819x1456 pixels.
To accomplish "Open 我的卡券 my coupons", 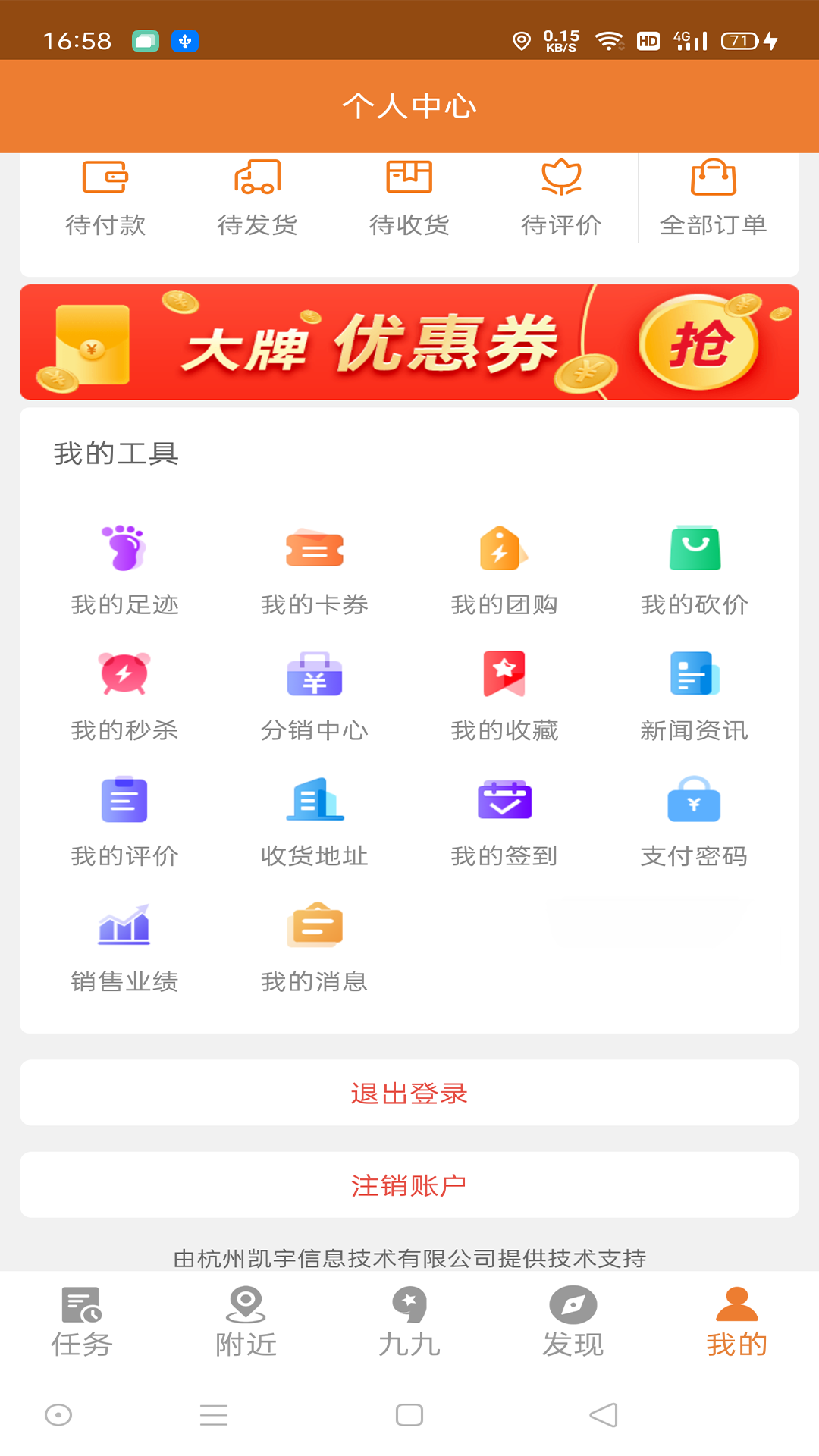I will [315, 569].
